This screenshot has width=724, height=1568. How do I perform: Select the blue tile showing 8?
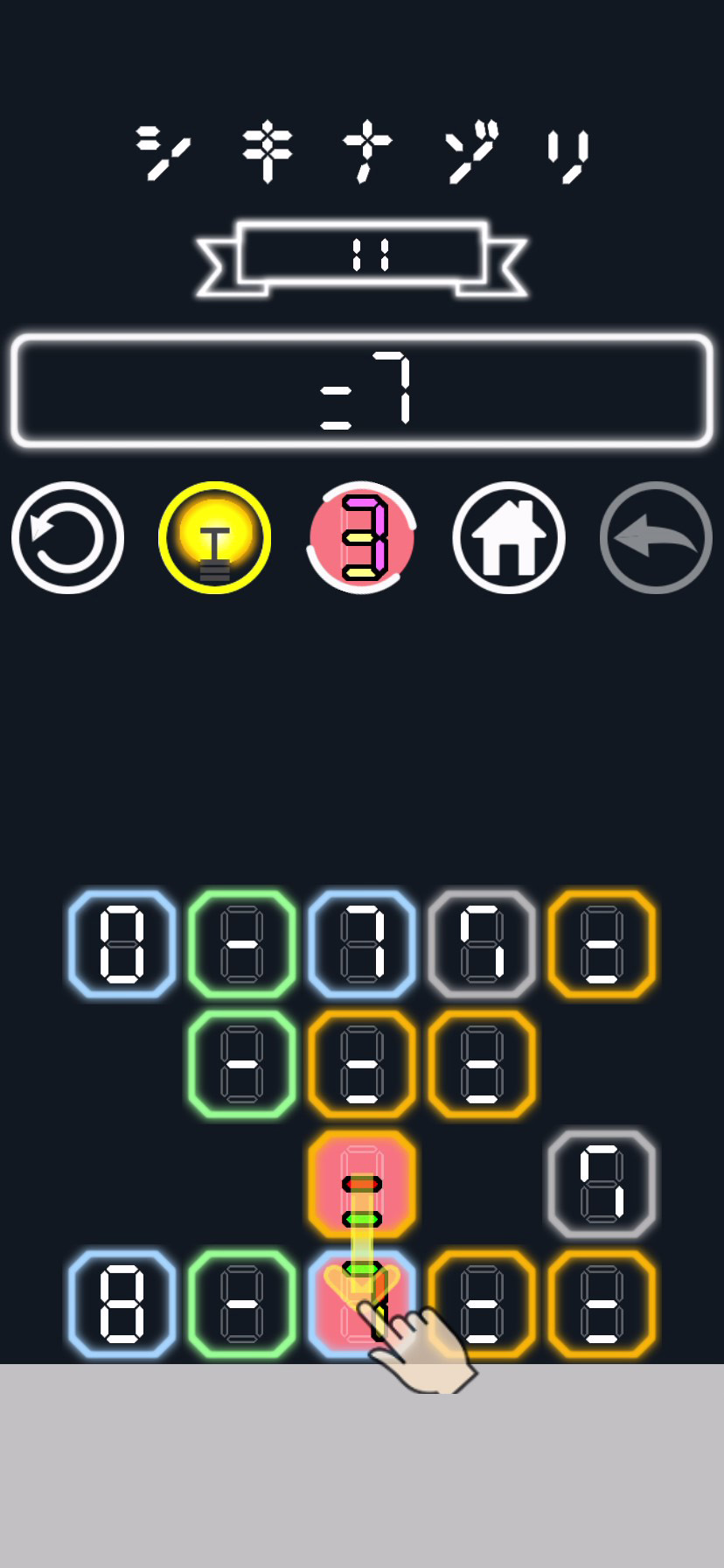click(122, 1304)
